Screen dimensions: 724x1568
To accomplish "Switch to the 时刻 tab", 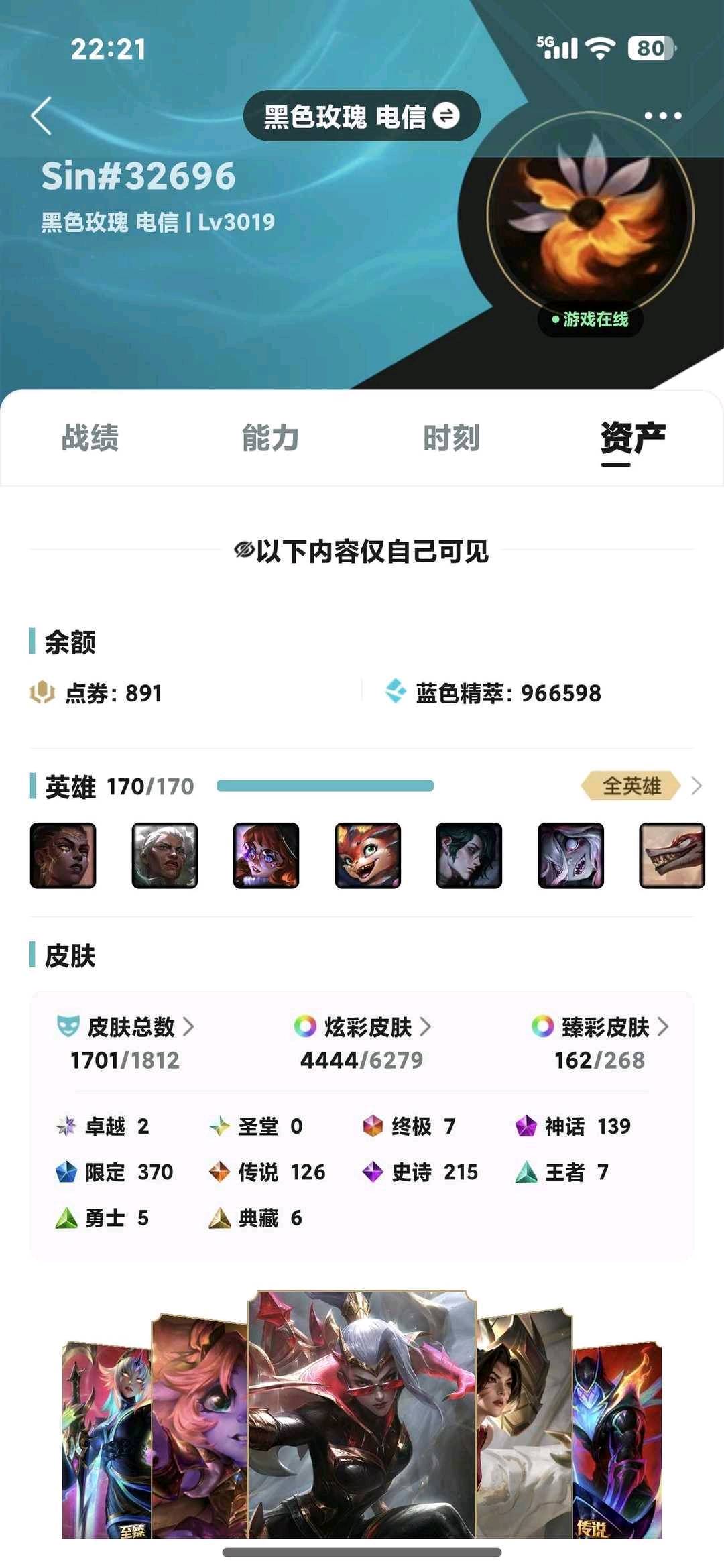I will click(452, 438).
